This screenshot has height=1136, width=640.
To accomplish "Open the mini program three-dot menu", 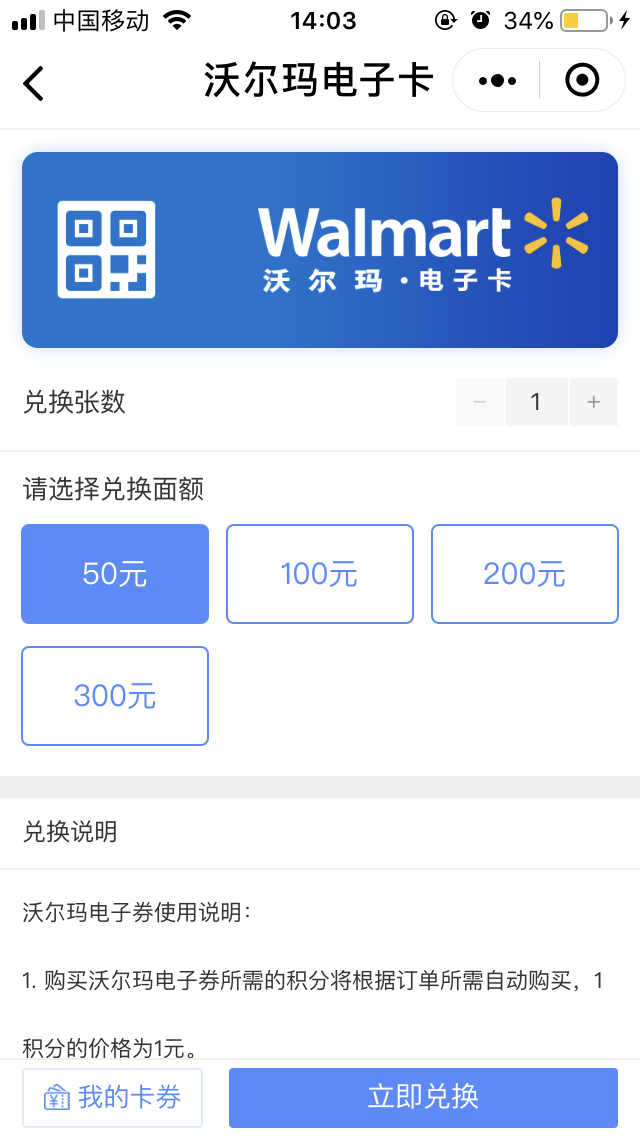I will (x=497, y=80).
